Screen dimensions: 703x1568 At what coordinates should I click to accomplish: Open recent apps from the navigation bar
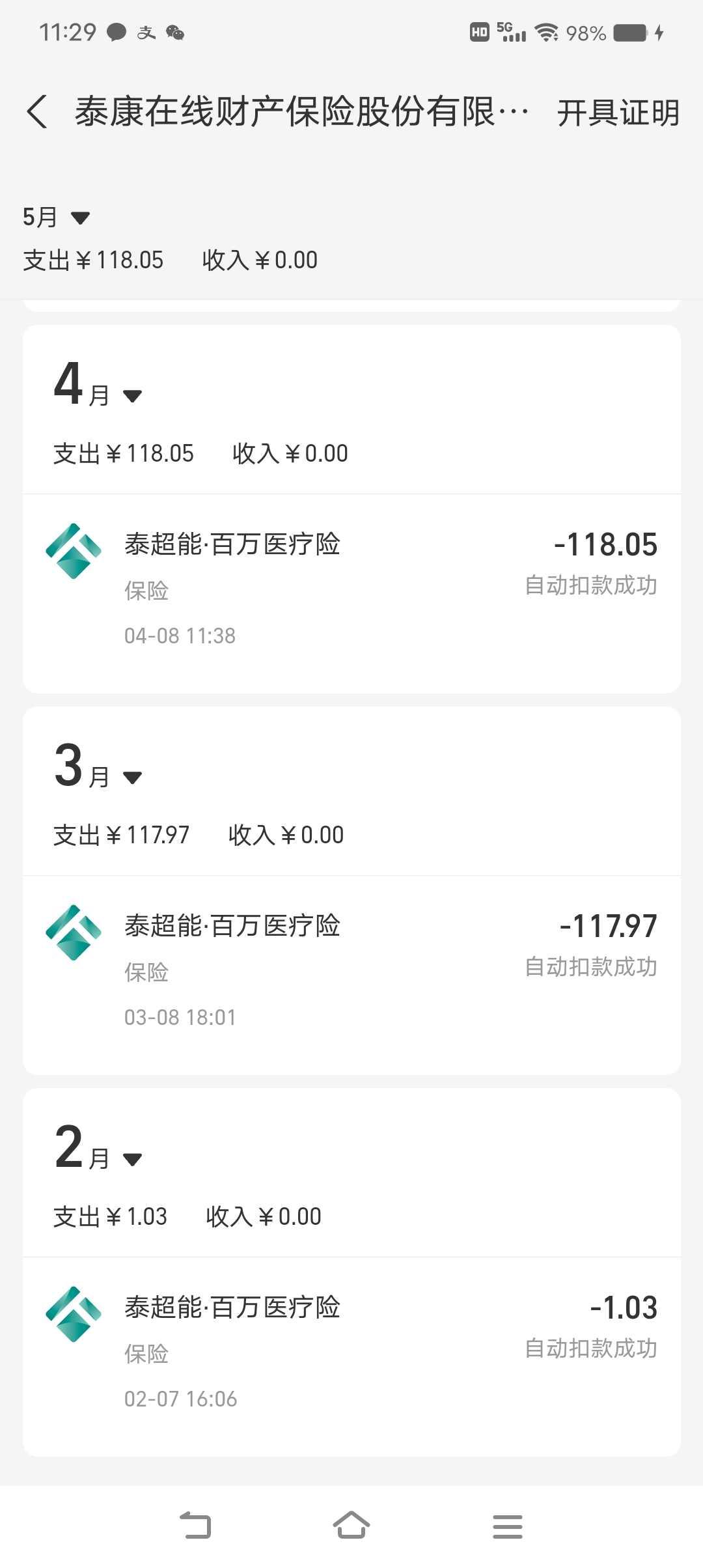click(x=508, y=1526)
